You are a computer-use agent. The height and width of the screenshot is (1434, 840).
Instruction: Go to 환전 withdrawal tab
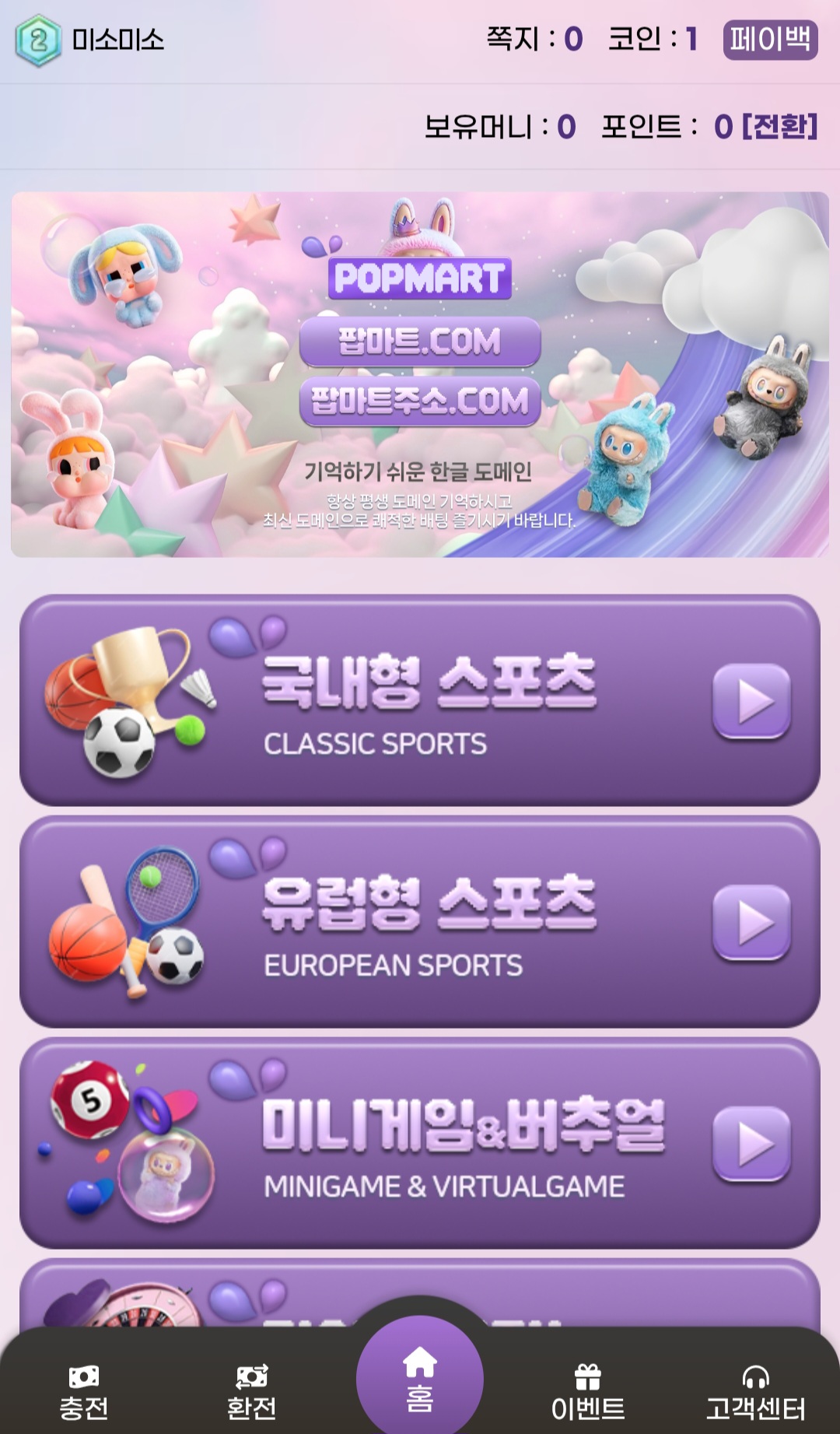(251, 1393)
